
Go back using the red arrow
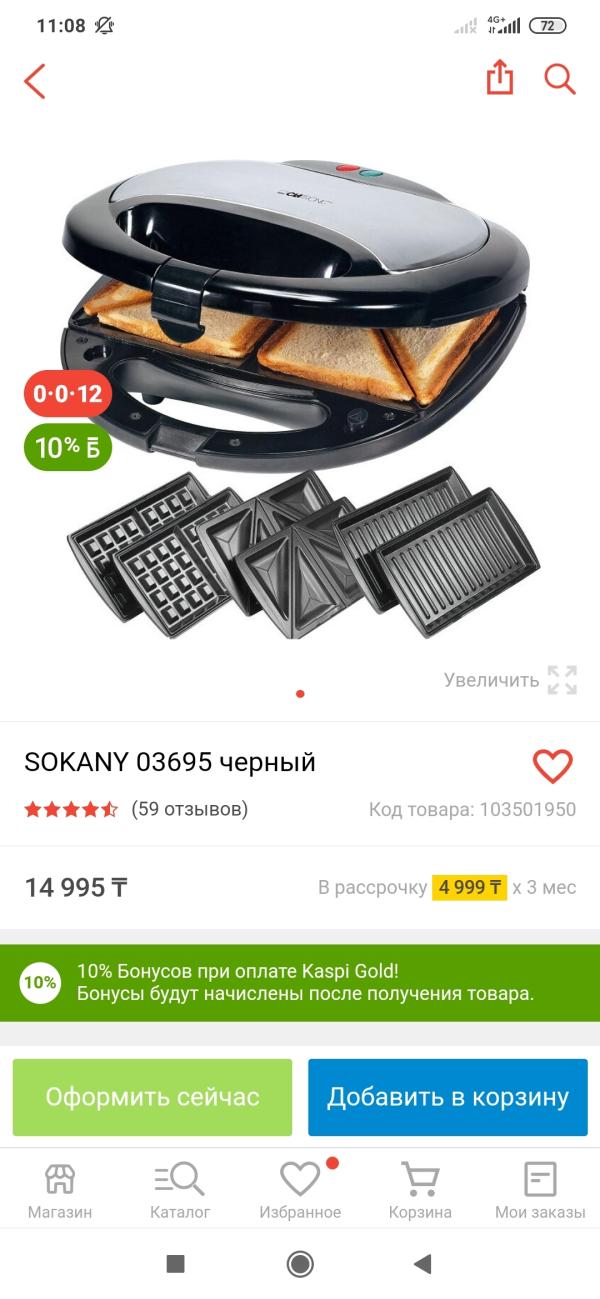click(35, 80)
